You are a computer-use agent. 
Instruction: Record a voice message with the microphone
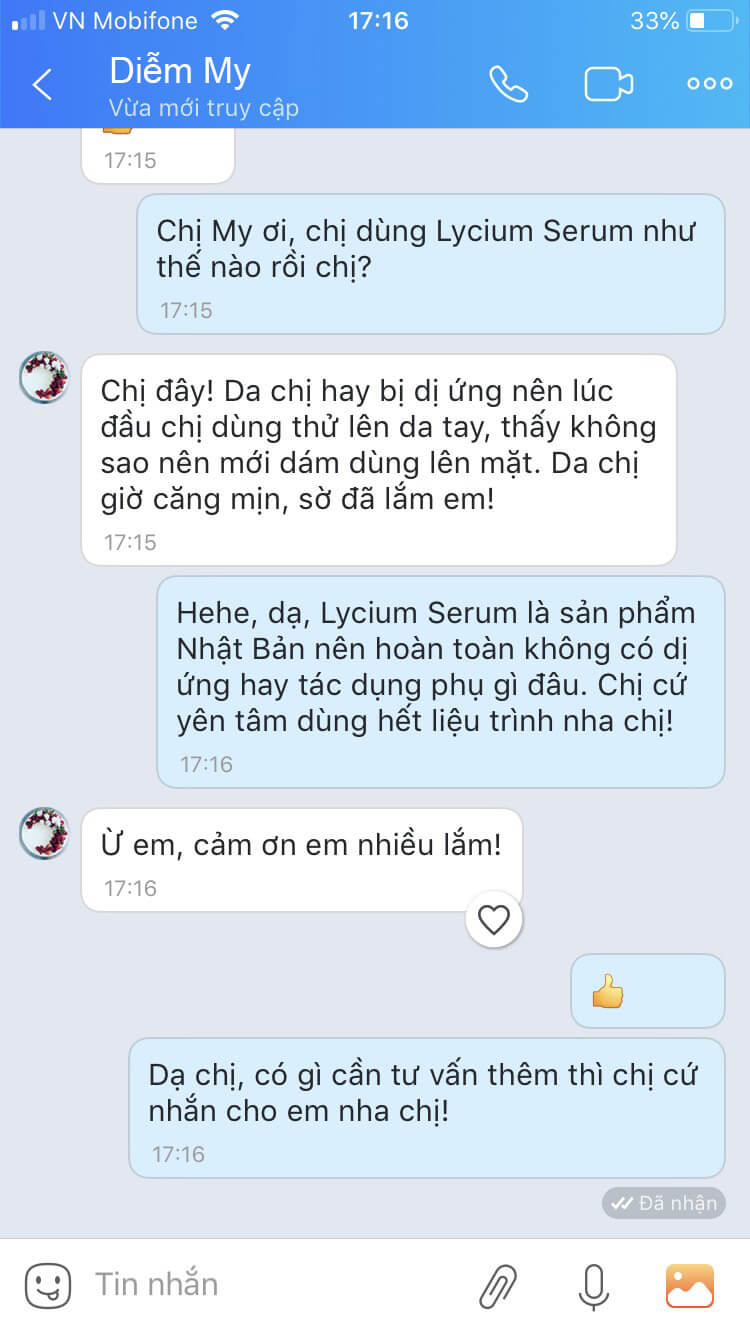pos(593,1286)
